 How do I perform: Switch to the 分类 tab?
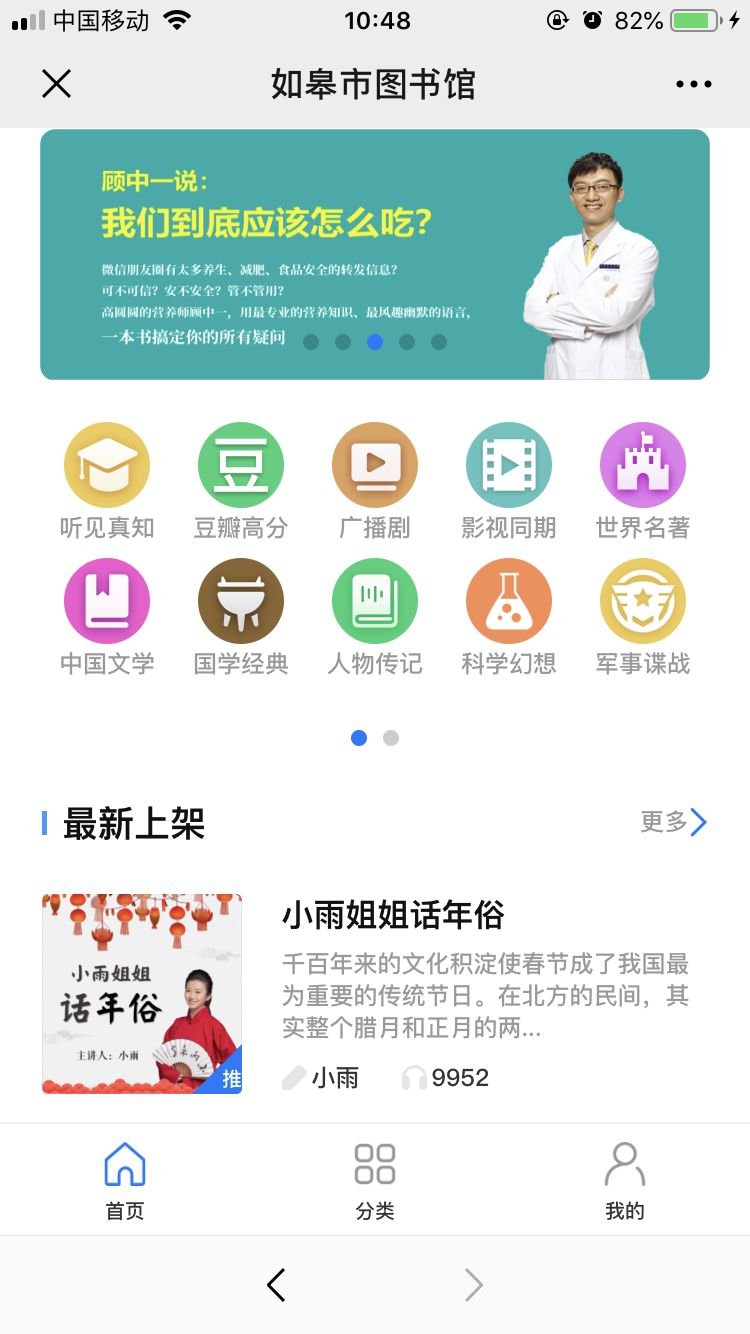pyautogui.click(x=375, y=1180)
